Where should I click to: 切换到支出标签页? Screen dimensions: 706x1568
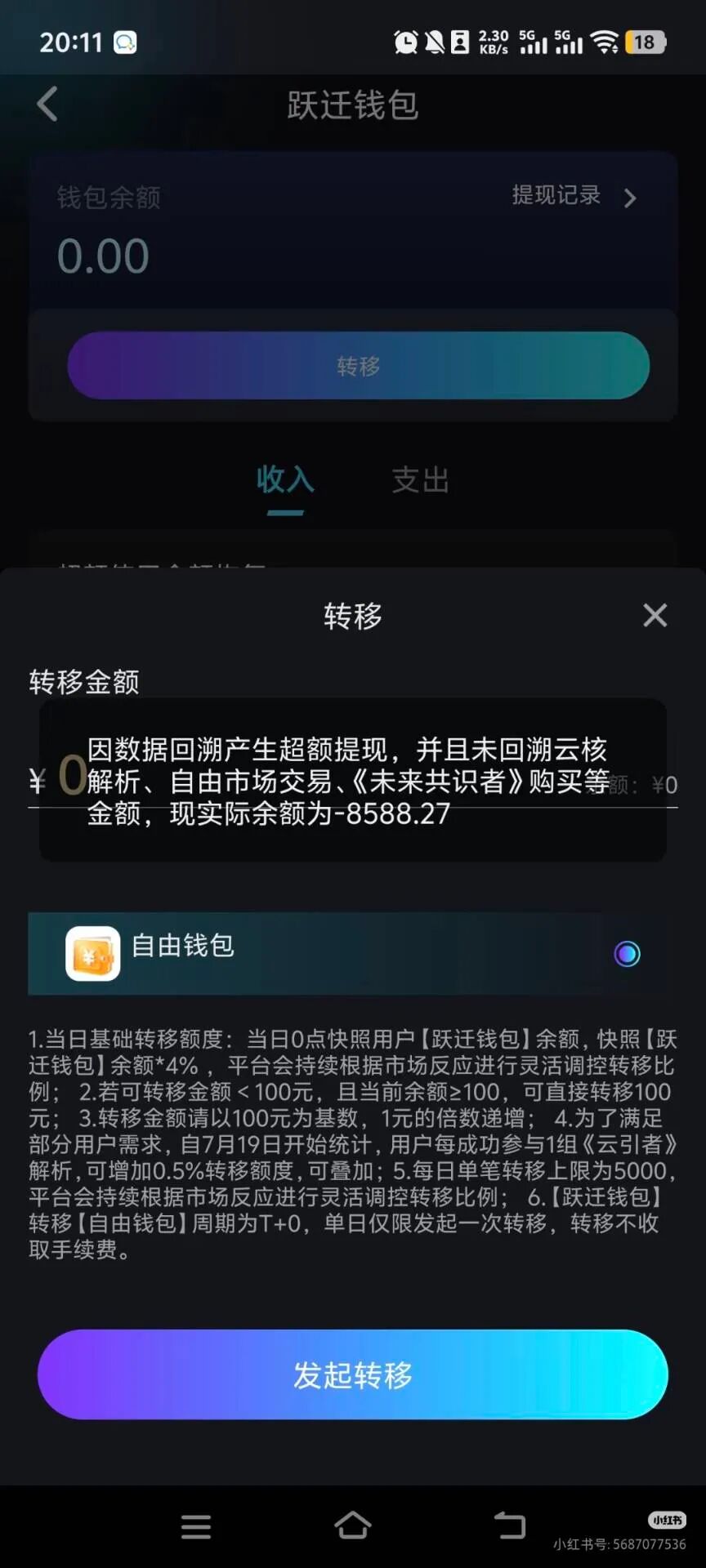419,481
